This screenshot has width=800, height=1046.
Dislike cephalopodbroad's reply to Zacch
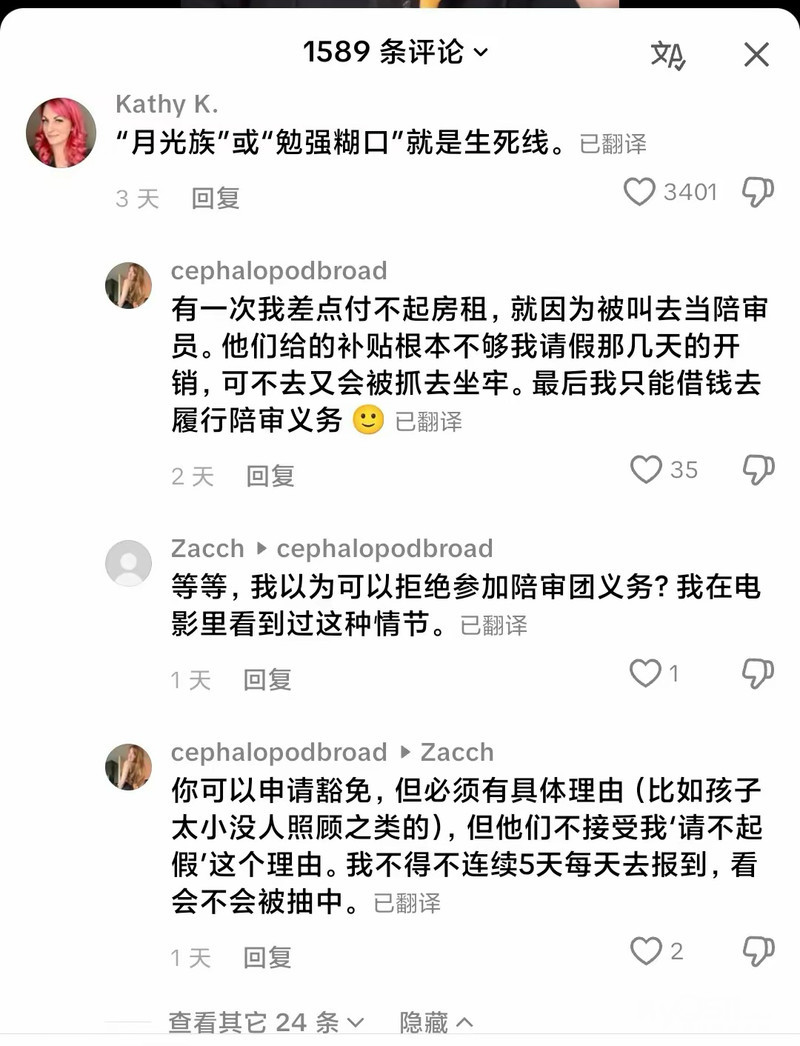tap(757, 951)
